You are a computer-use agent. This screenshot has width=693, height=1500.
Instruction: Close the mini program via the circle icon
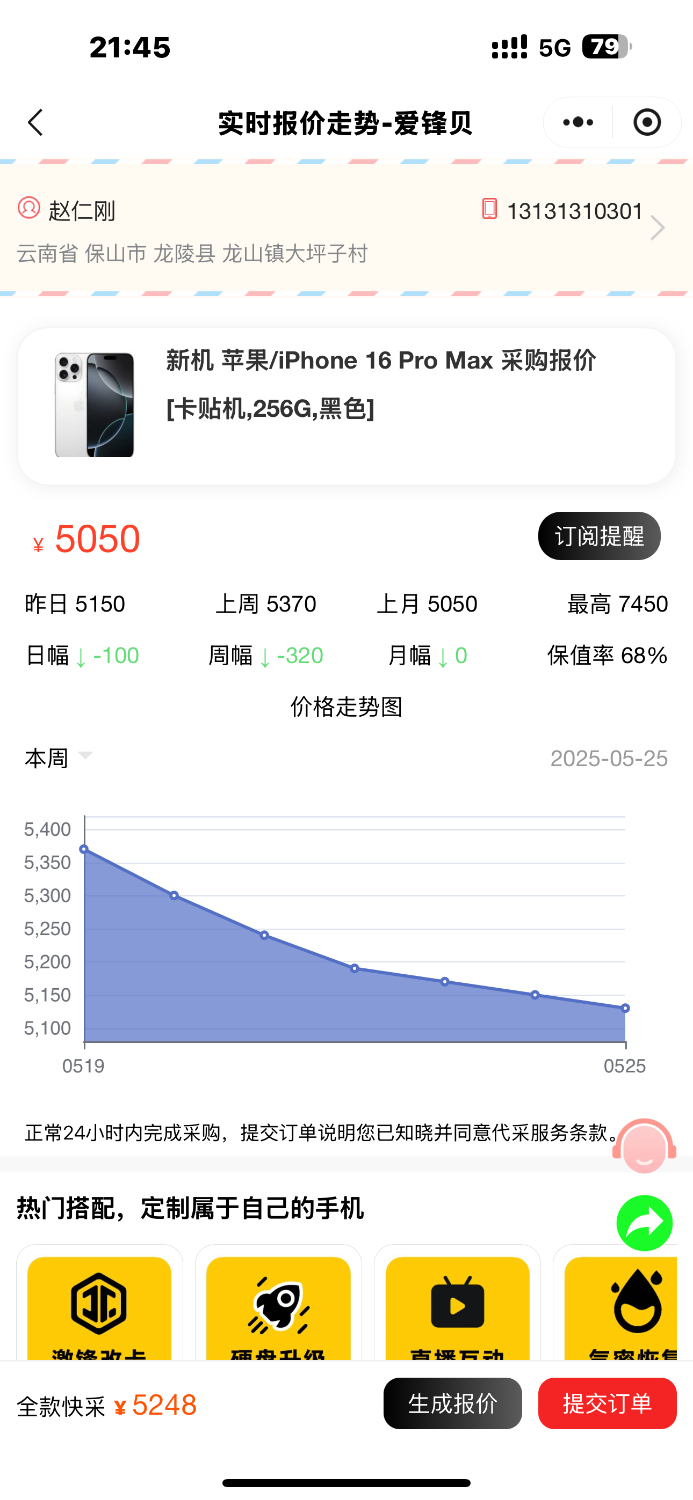647,123
